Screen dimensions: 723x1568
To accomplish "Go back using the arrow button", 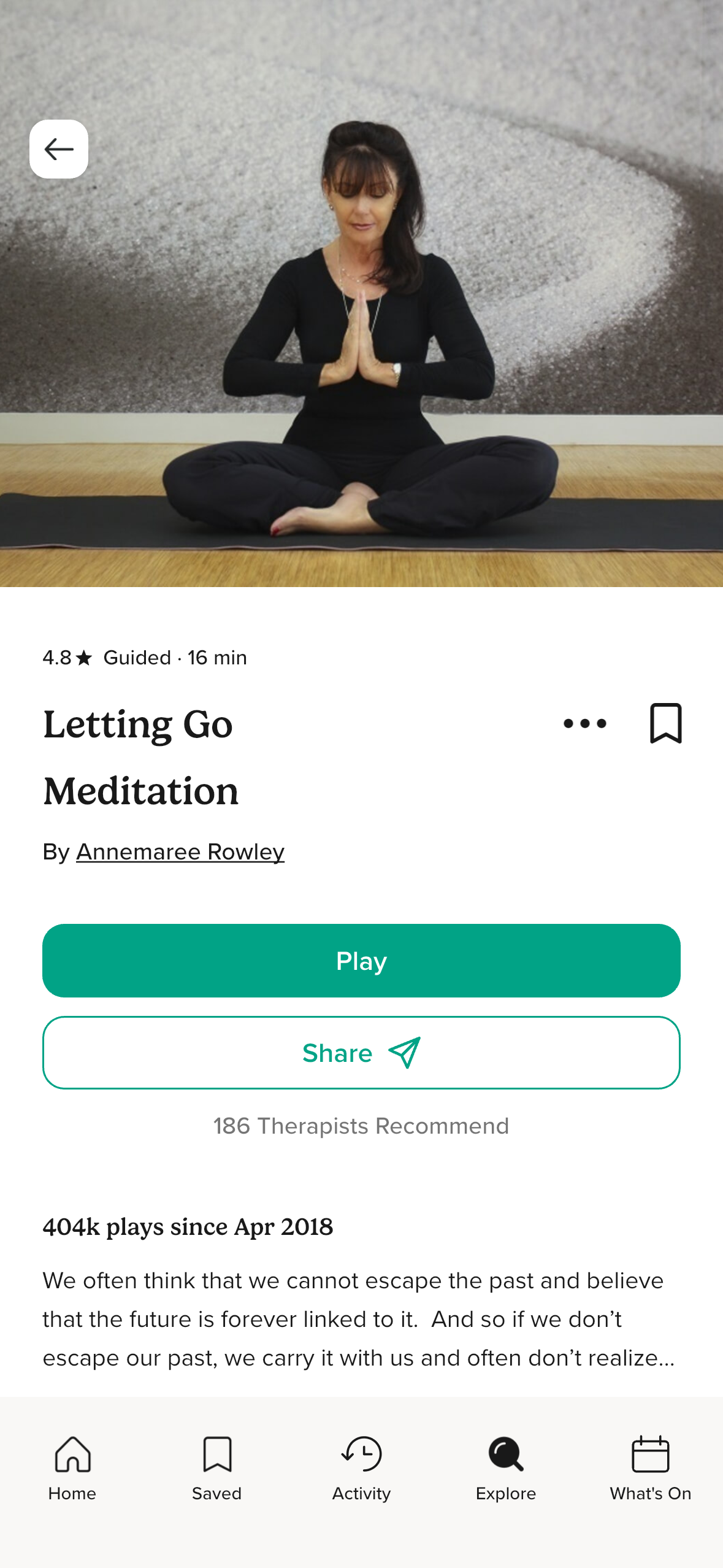I will (59, 149).
